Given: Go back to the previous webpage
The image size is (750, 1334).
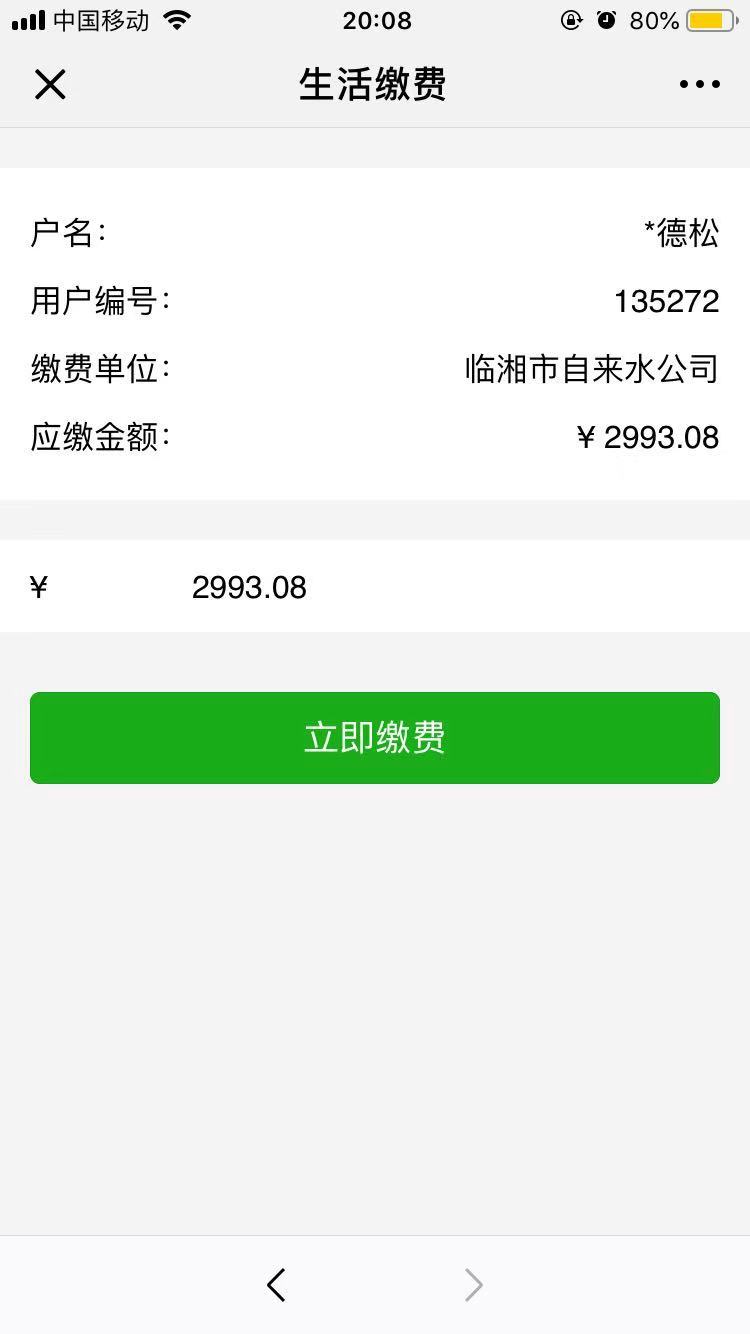Looking at the screenshot, I should [277, 1285].
